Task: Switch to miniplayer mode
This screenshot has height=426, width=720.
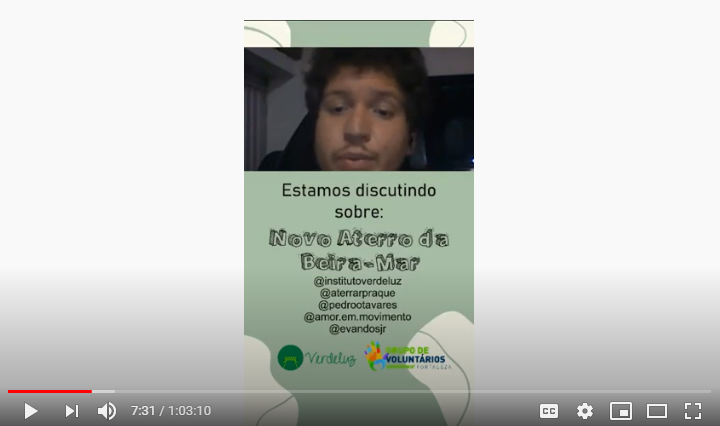Action: click(621, 411)
